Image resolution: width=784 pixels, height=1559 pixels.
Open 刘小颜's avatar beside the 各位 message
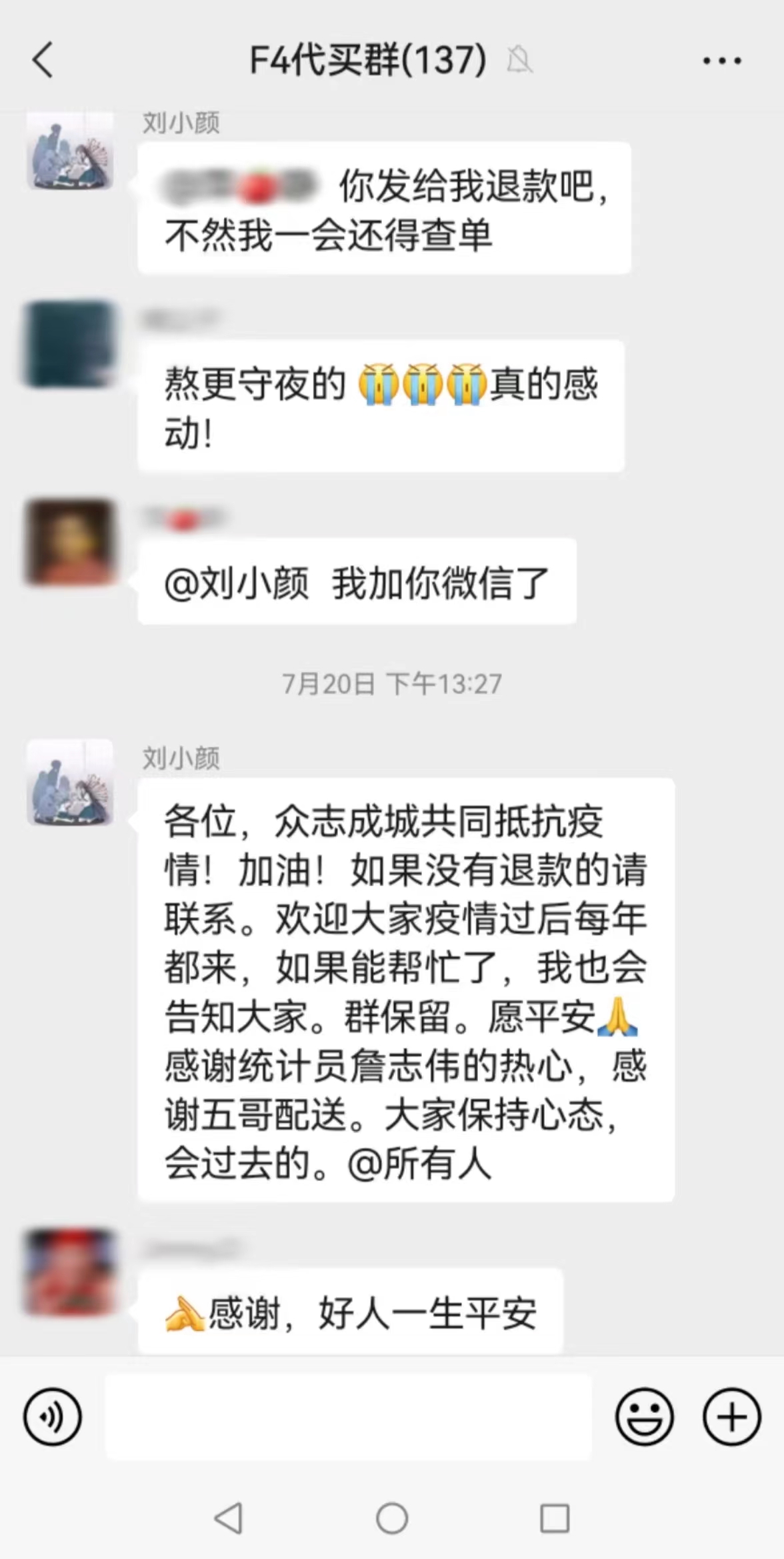pos(70,782)
